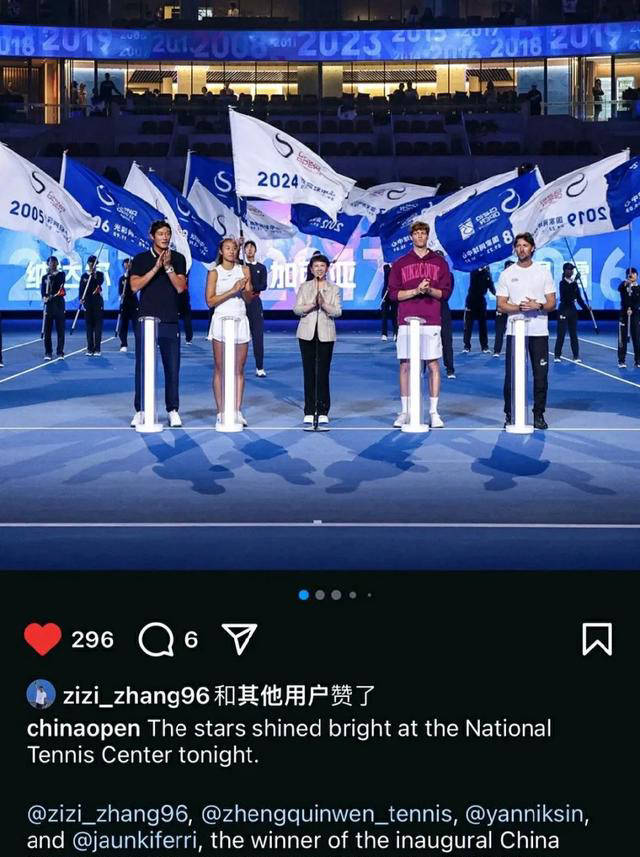Open zizi_zhang96's small avatar
The height and width of the screenshot is (857, 640).
coord(41,694)
